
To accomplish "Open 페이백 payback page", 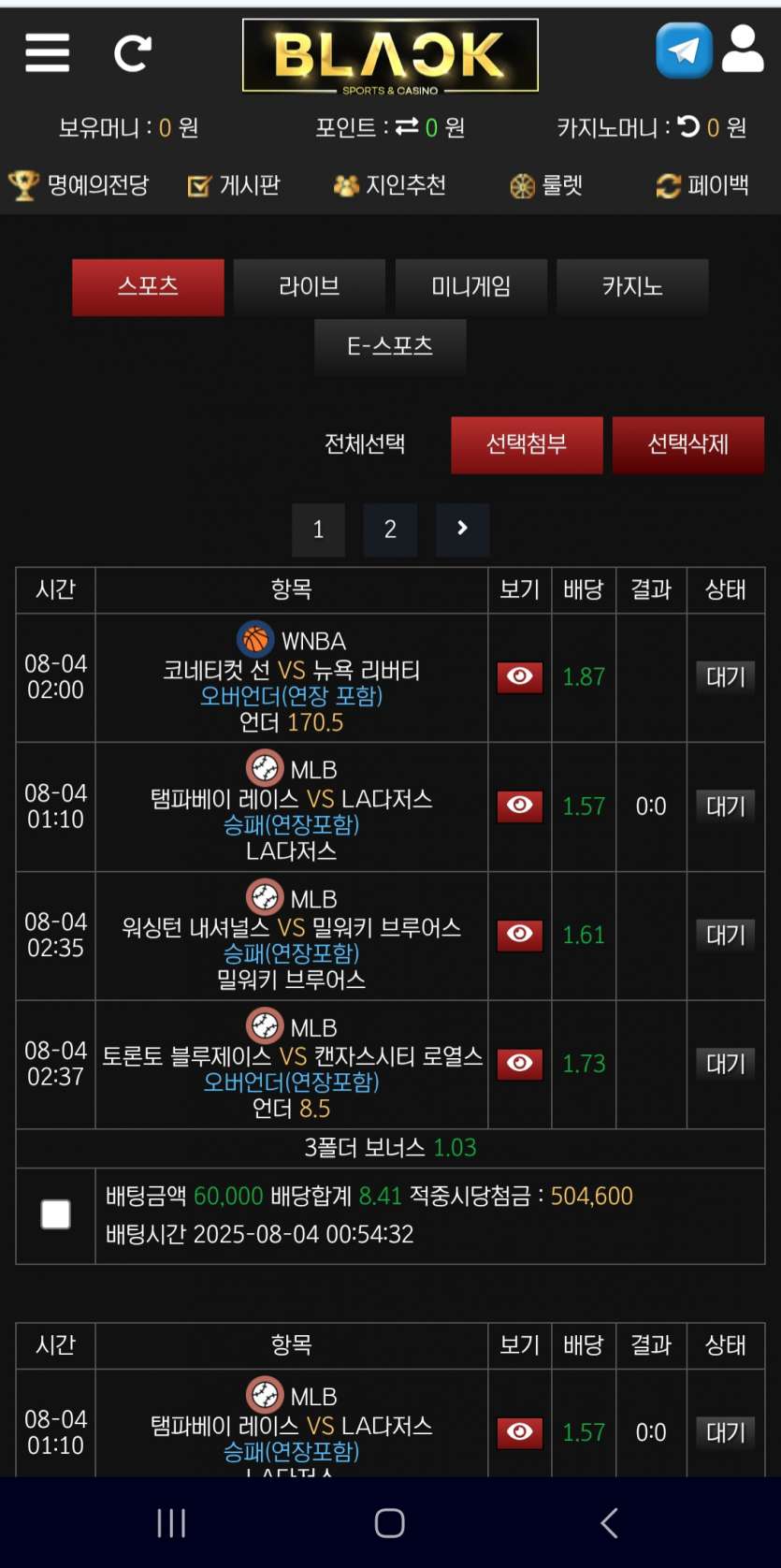I will coord(702,185).
